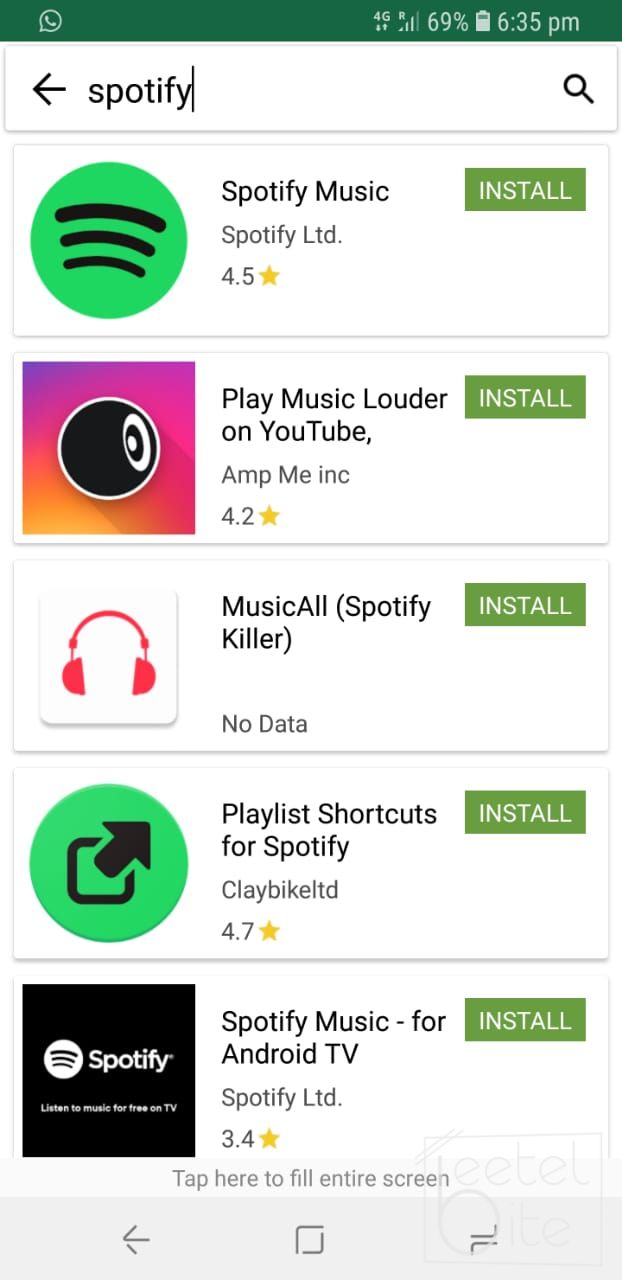Tap the system home button
Viewport: 622px width, 1280px height.
(310, 1241)
